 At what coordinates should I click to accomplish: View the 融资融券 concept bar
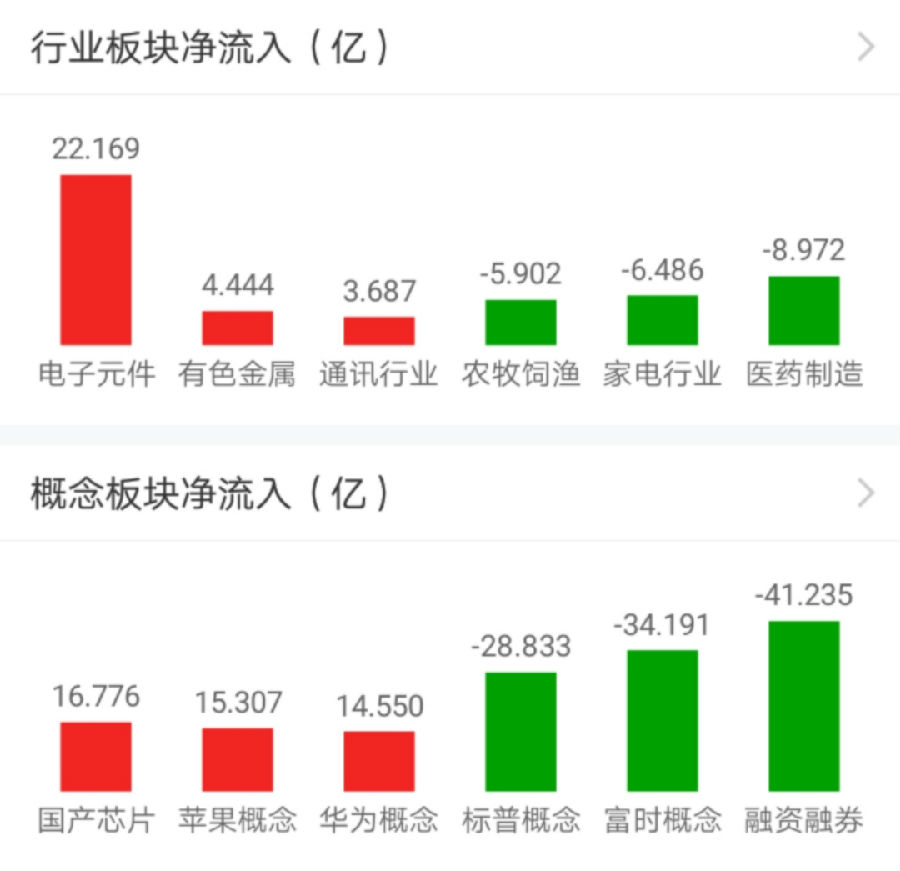point(804,706)
